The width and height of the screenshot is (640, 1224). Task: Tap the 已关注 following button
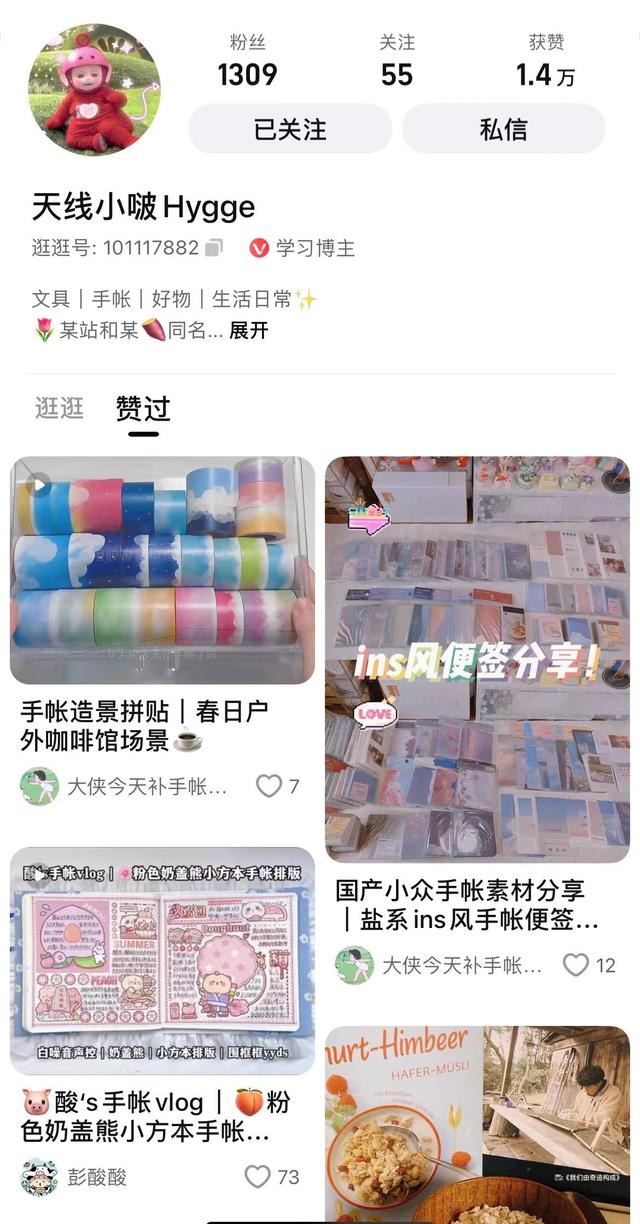pos(290,129)
